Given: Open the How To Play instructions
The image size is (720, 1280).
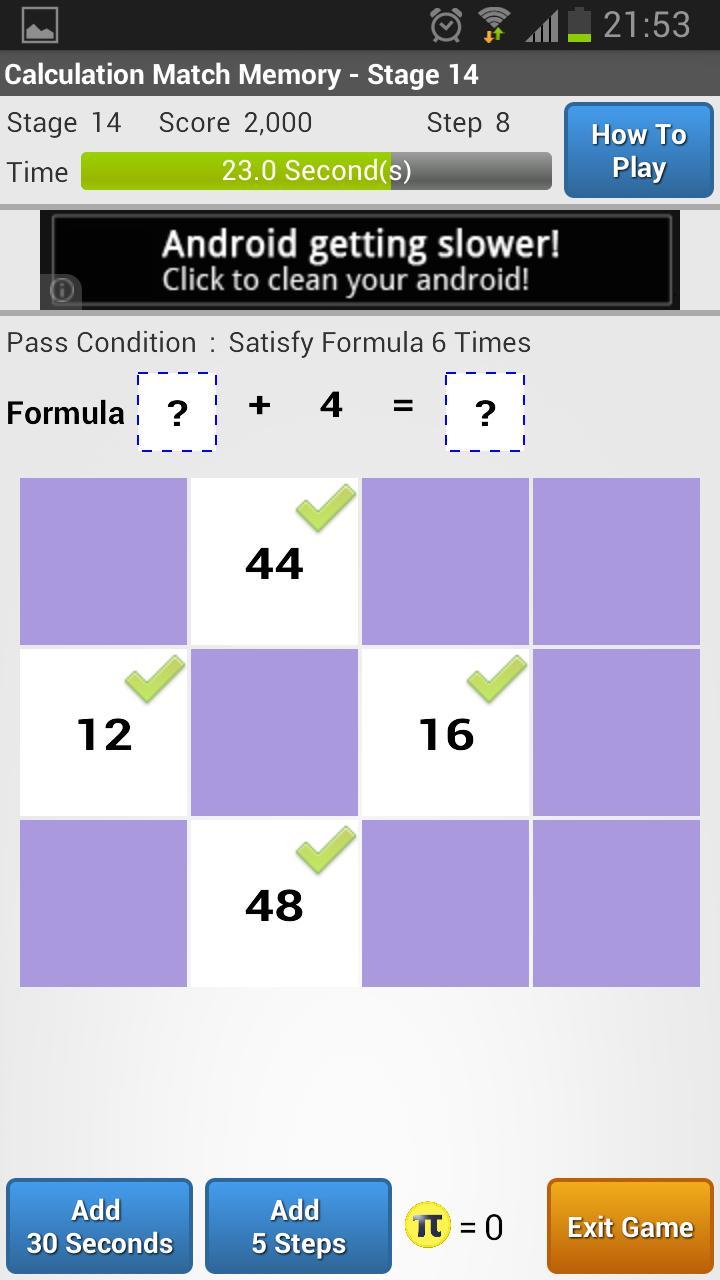Looking at the screenshot, I should point(639,151).
